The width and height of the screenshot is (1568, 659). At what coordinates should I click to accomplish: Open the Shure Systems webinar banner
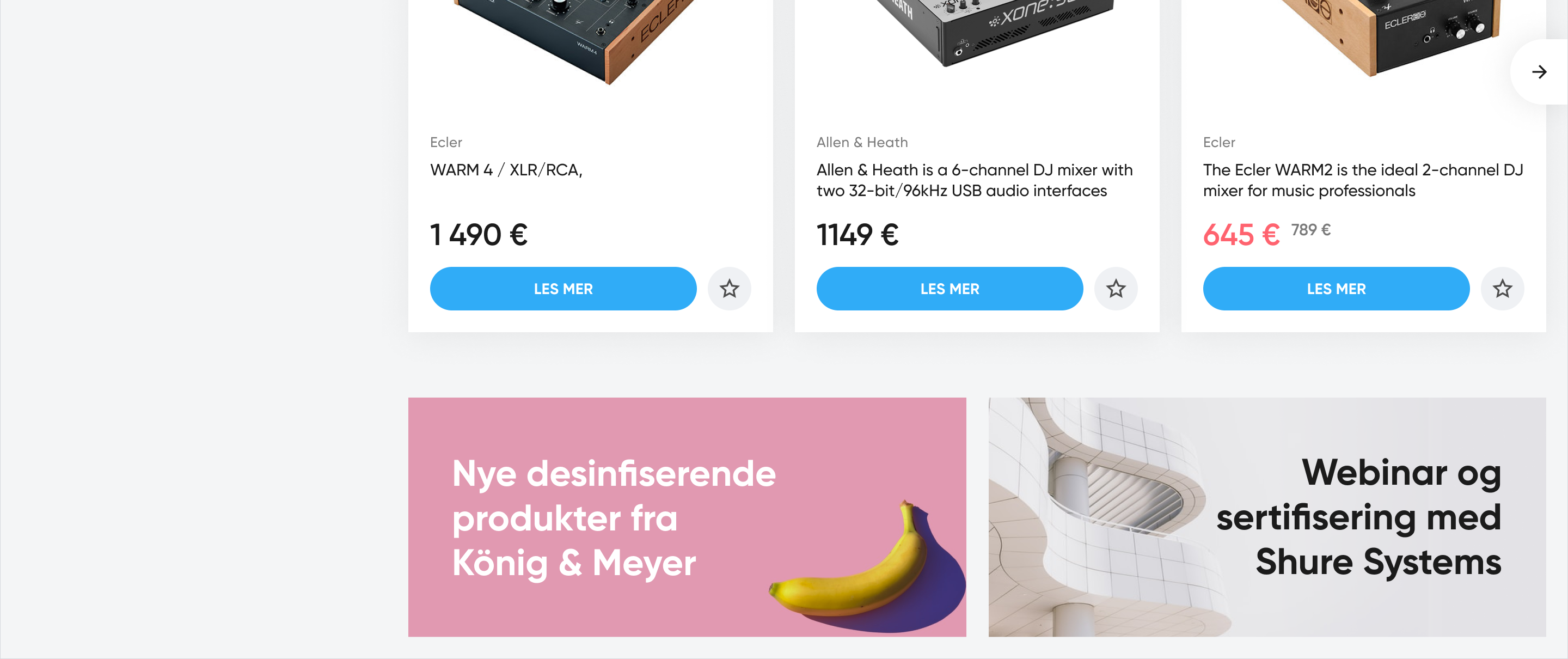(x=1267, y=517)
